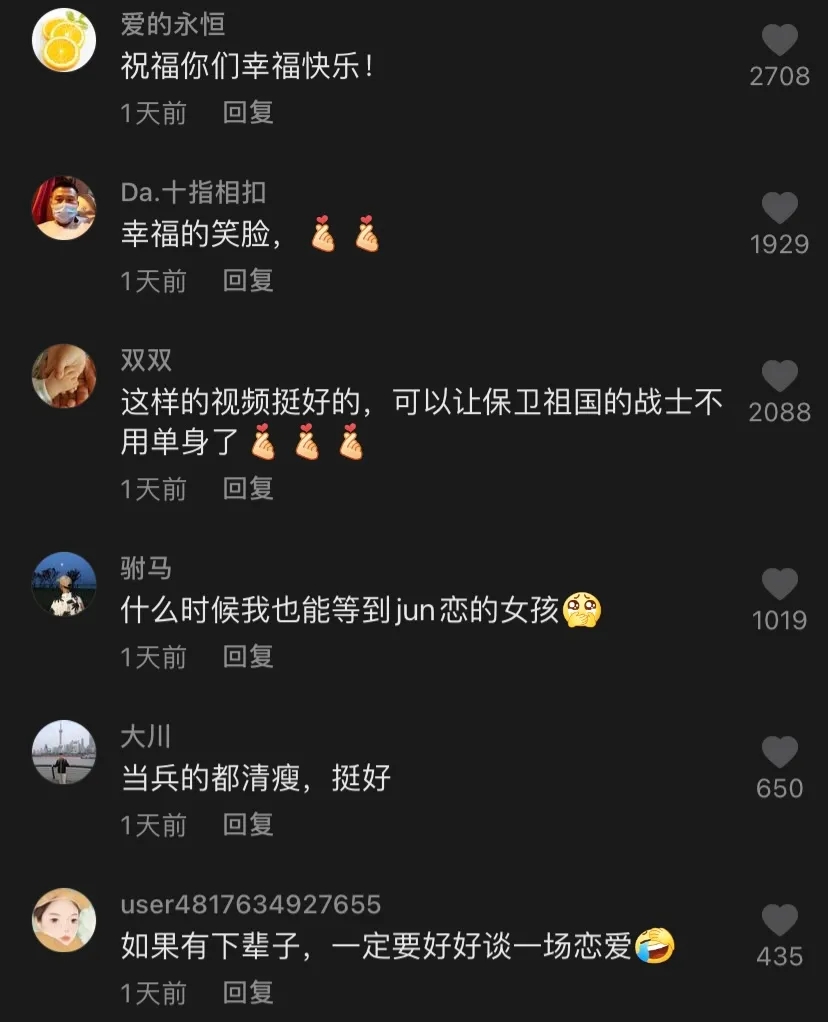Like user4817634927655's comment

click(779, 920)
